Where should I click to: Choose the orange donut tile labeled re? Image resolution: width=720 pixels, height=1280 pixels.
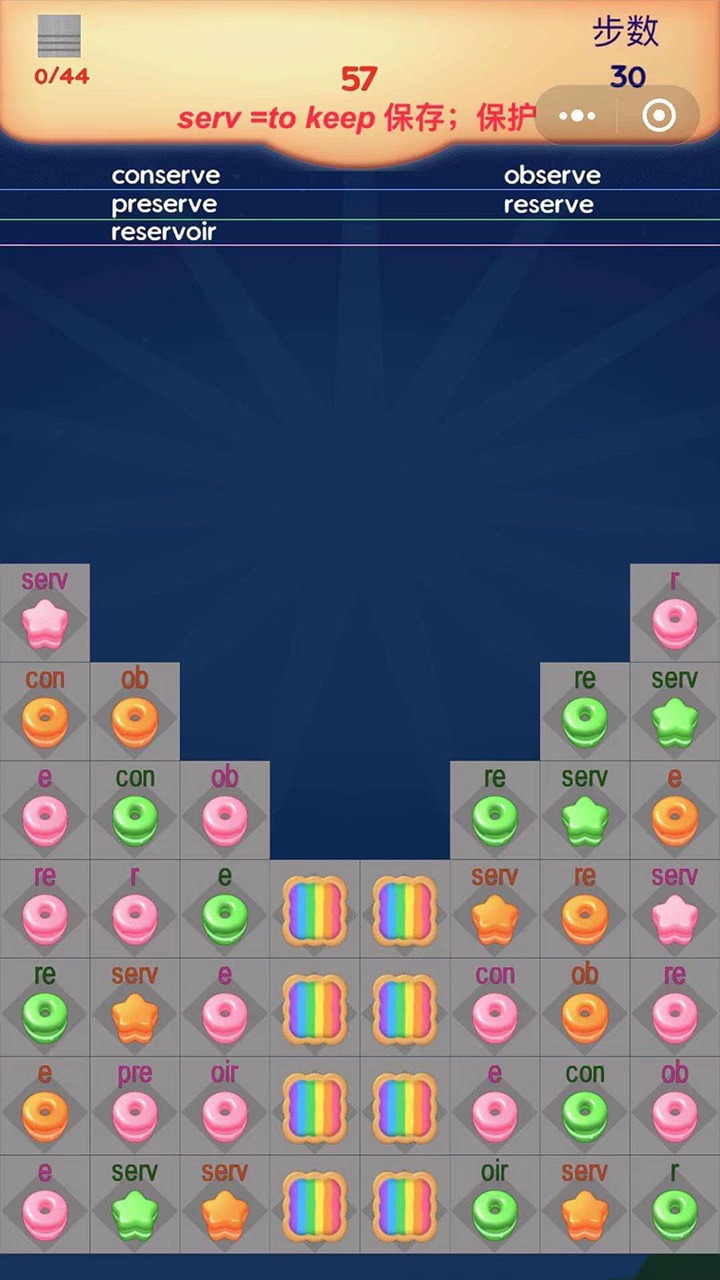[x=585, y=909]
